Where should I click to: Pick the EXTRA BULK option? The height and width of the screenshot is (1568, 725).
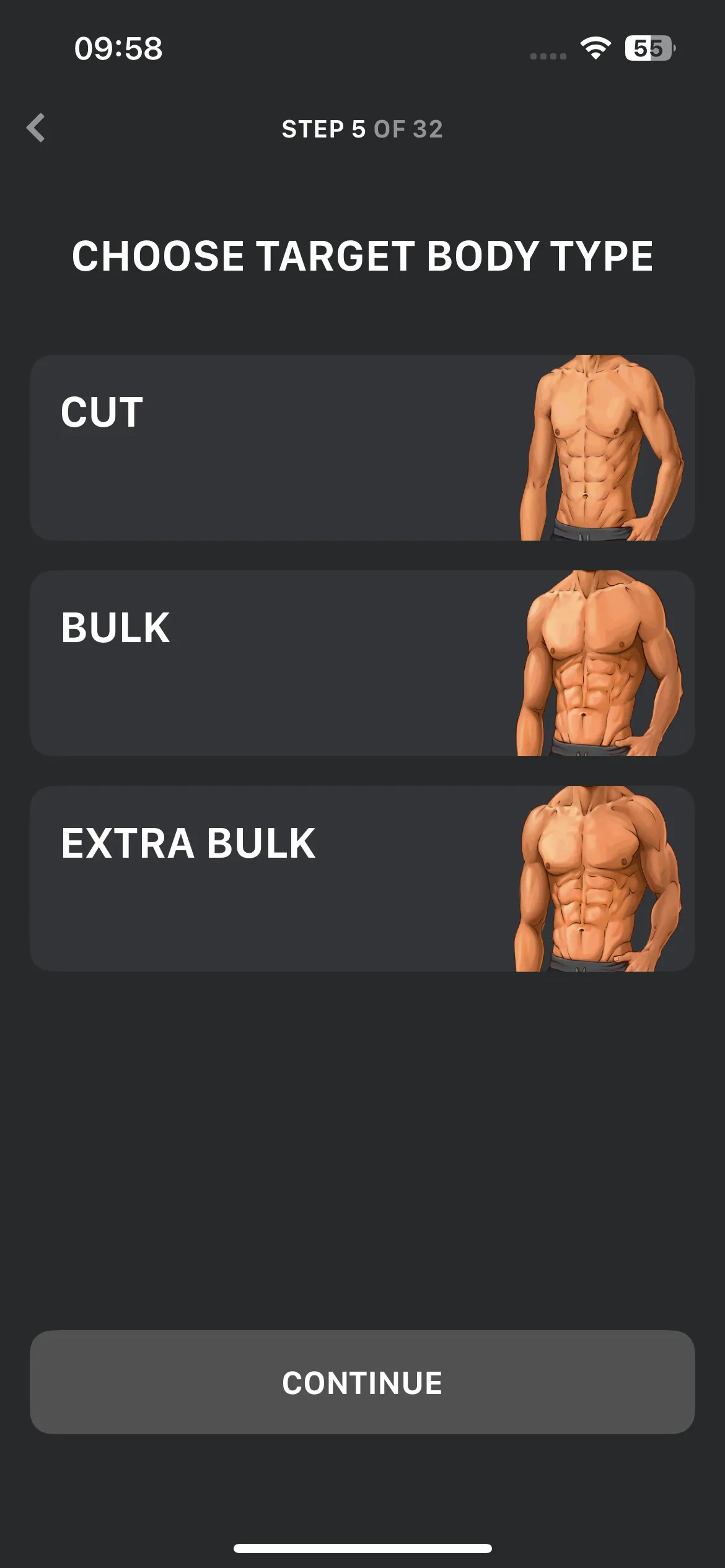pos(362,878)
